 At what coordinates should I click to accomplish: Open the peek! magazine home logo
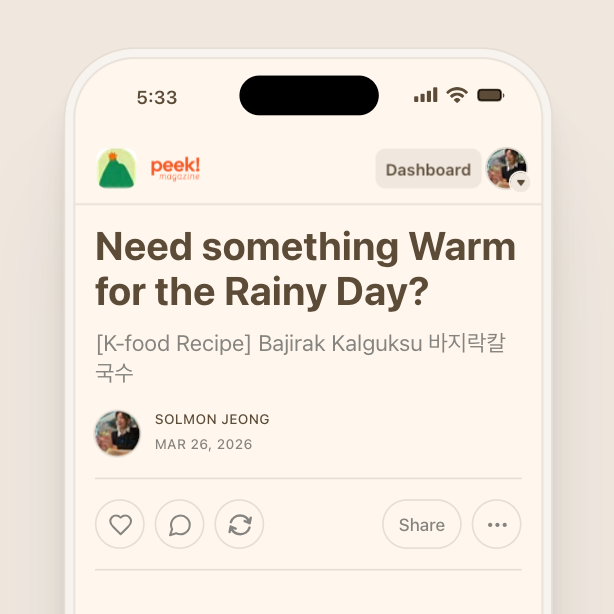tap(148, 169)
